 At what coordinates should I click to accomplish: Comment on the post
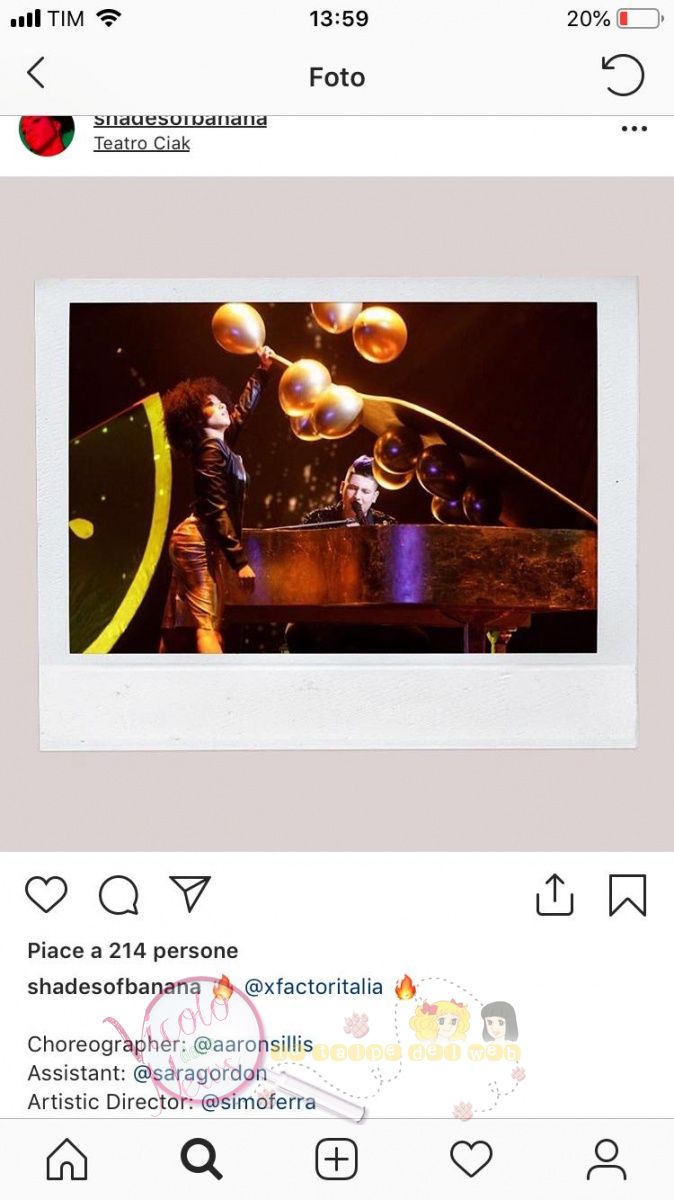coord(118,895)
